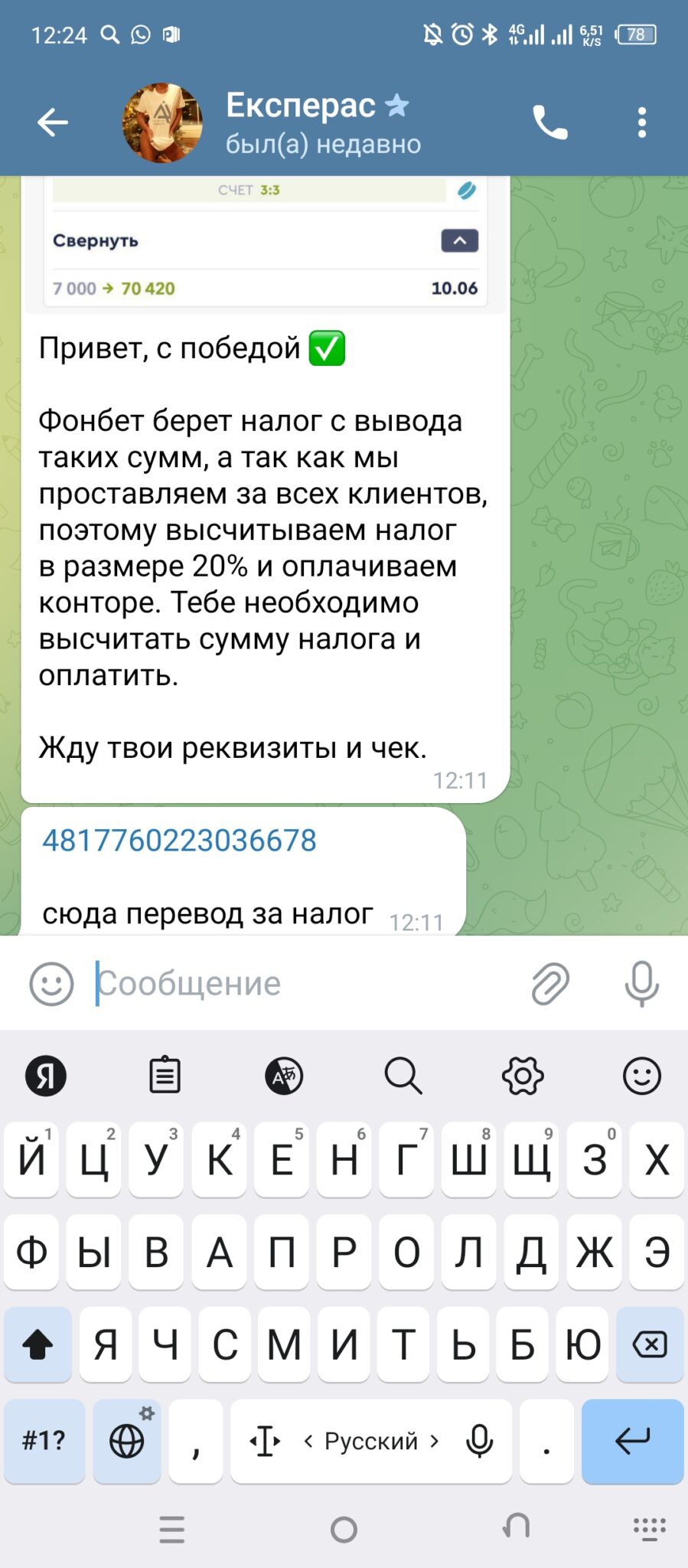The image size is (688, 1568).
Task: Open the emoji picker beside the message field
Action: (51, 983)
